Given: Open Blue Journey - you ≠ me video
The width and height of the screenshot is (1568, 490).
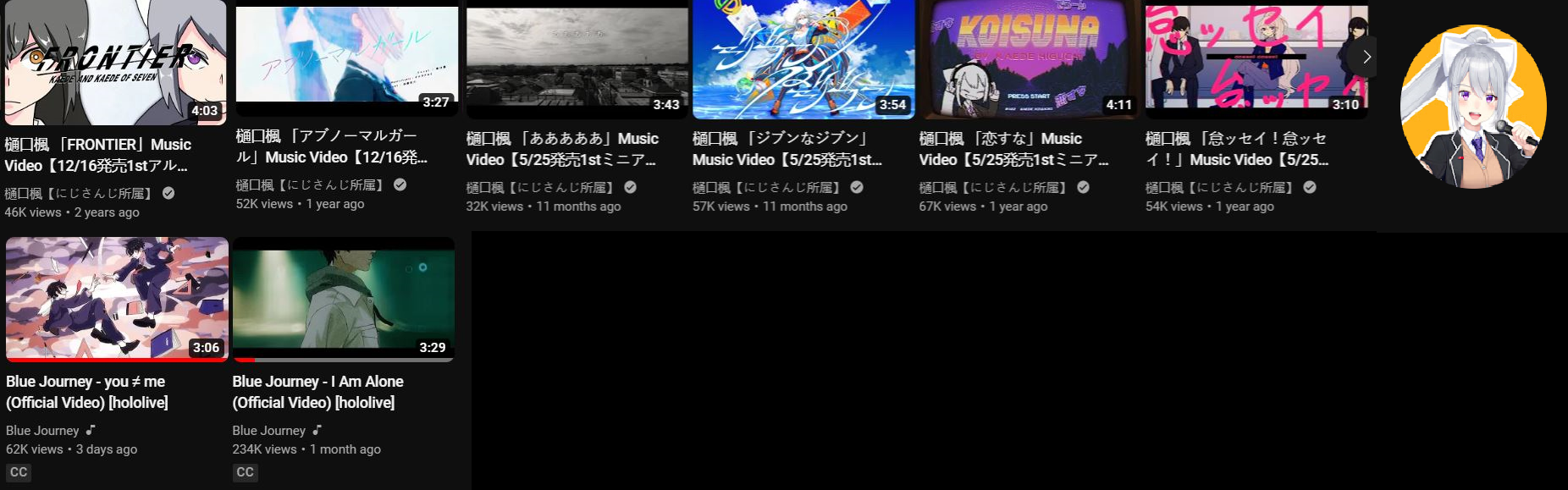Looking at the screenshot, I should point(117,298).
